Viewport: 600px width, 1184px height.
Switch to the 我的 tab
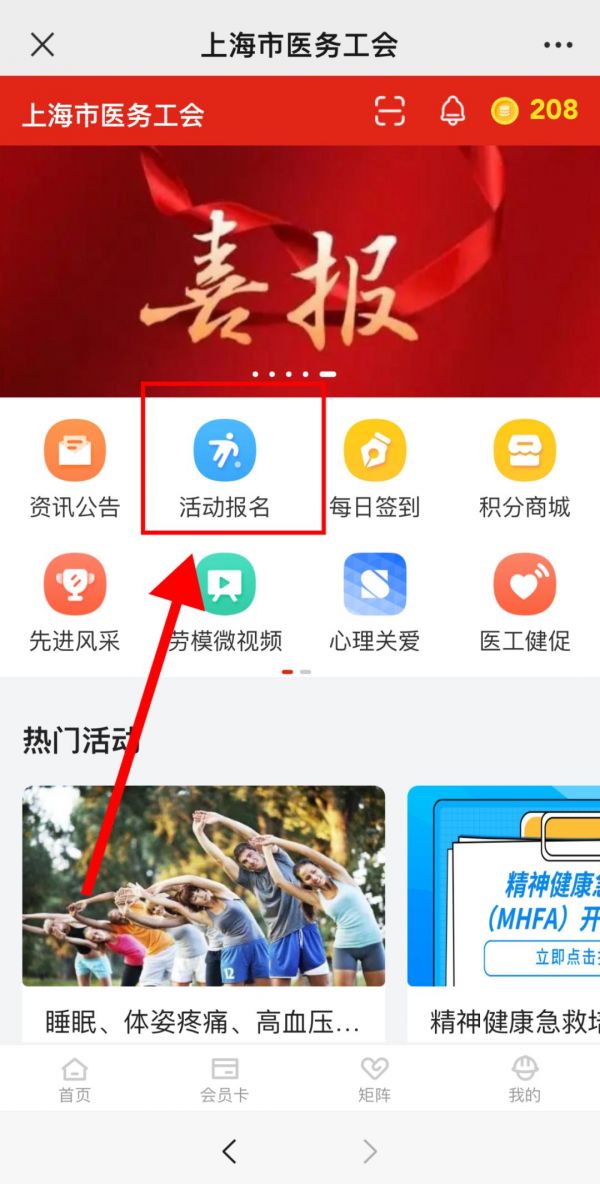(x=525, y=1080)
